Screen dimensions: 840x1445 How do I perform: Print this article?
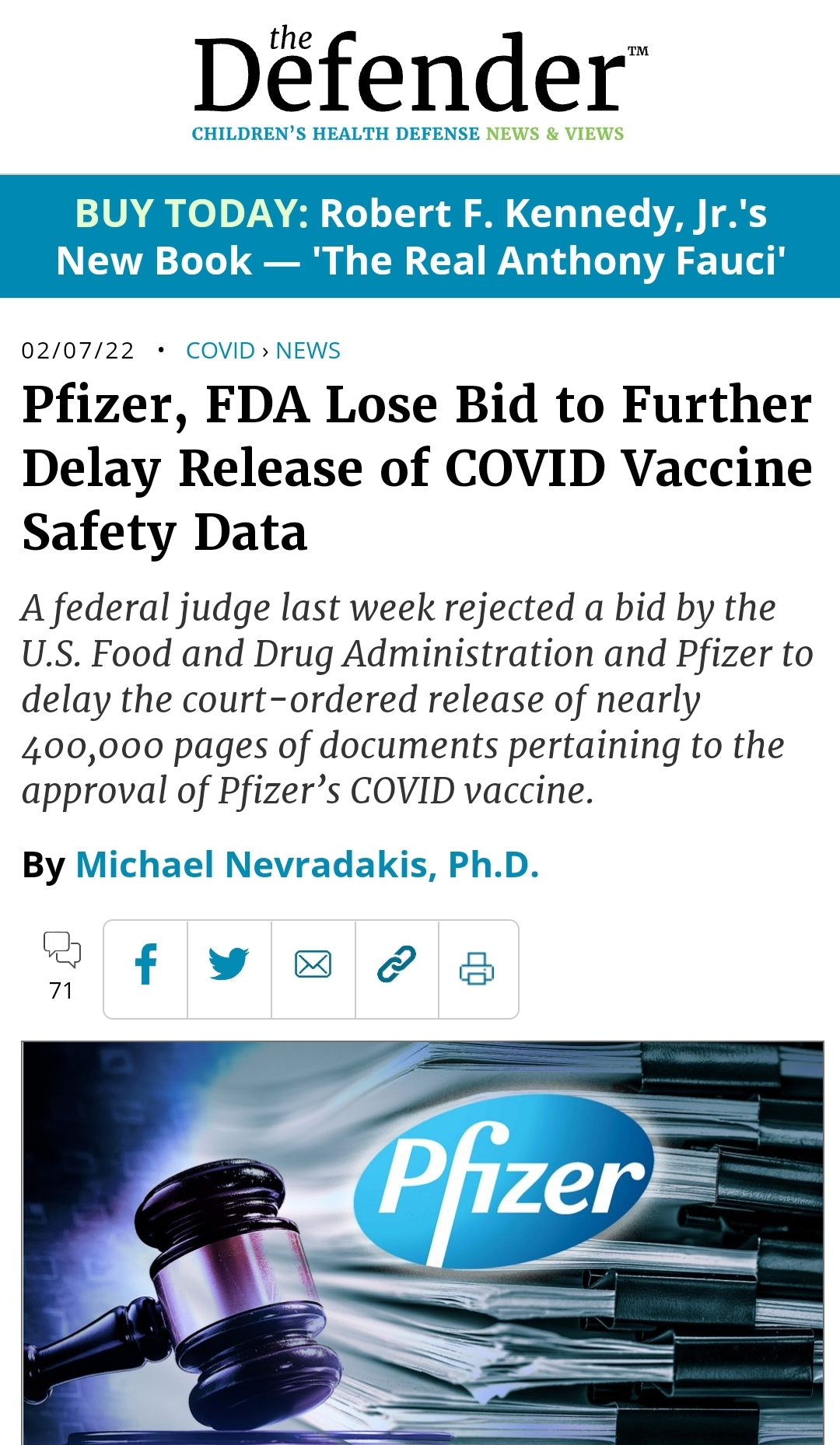coord(477,968)
